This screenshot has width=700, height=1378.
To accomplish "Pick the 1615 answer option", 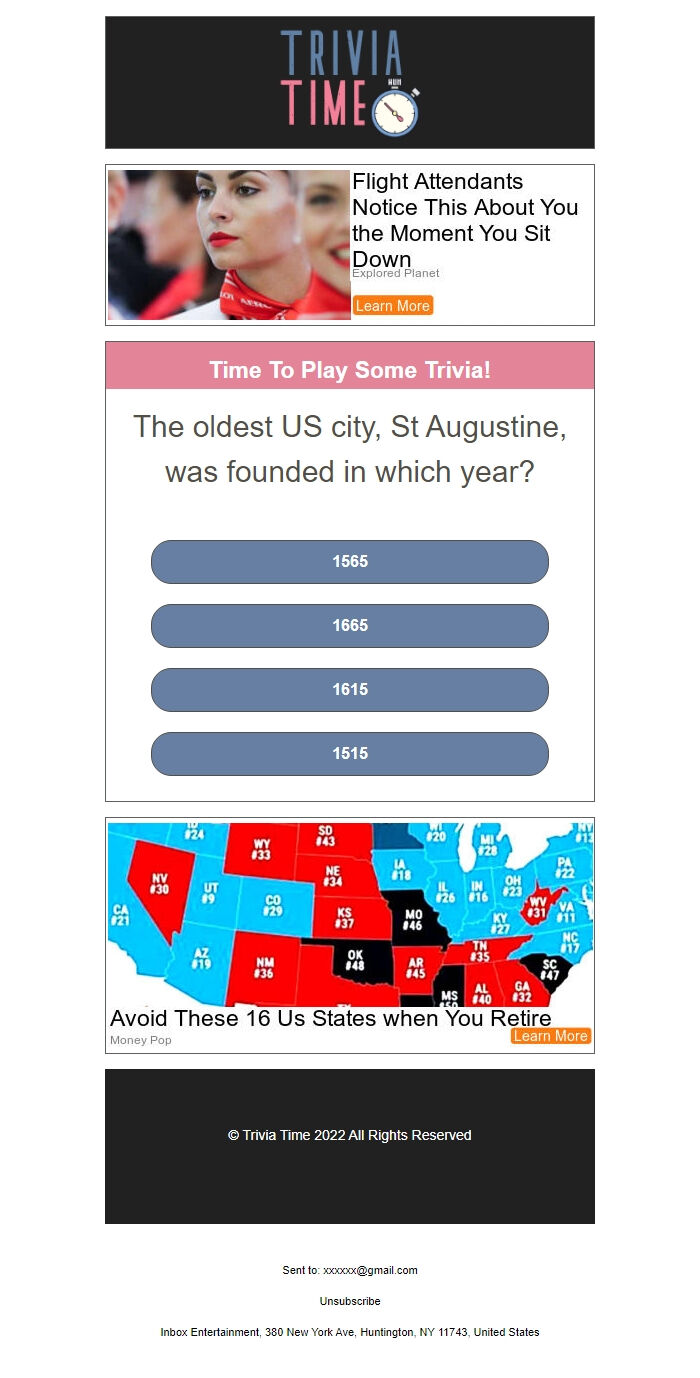I will [x=350, y=690].
